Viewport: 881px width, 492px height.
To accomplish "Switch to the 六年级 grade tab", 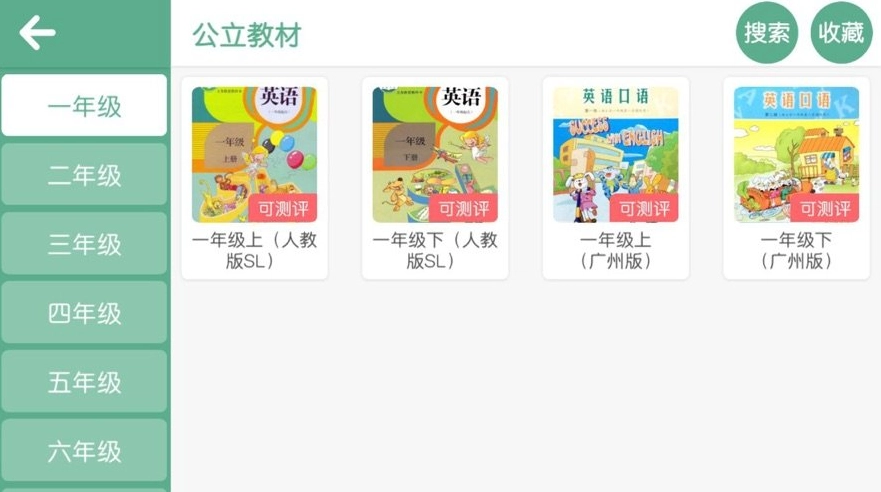I will (84, 451).
